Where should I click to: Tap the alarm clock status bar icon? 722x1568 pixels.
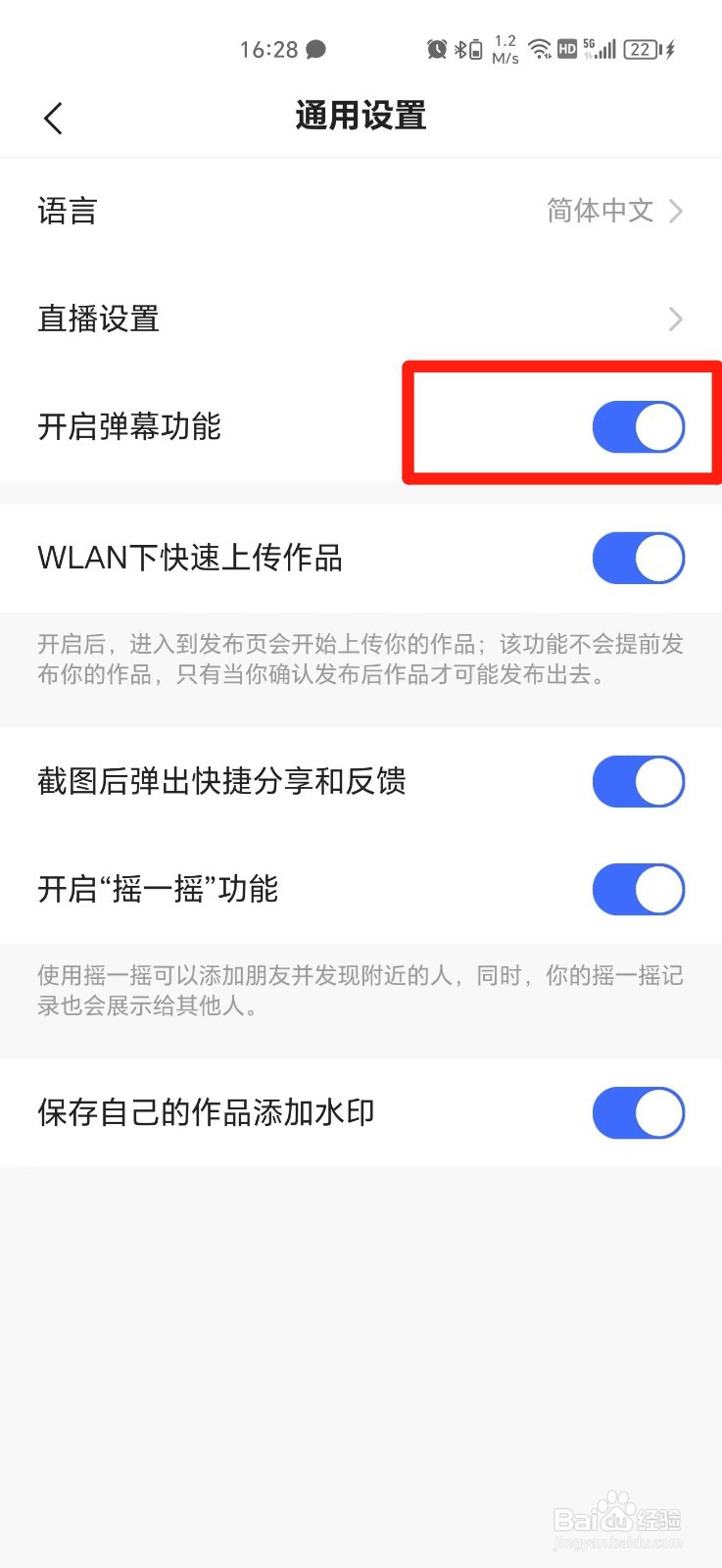pos(436,49)
